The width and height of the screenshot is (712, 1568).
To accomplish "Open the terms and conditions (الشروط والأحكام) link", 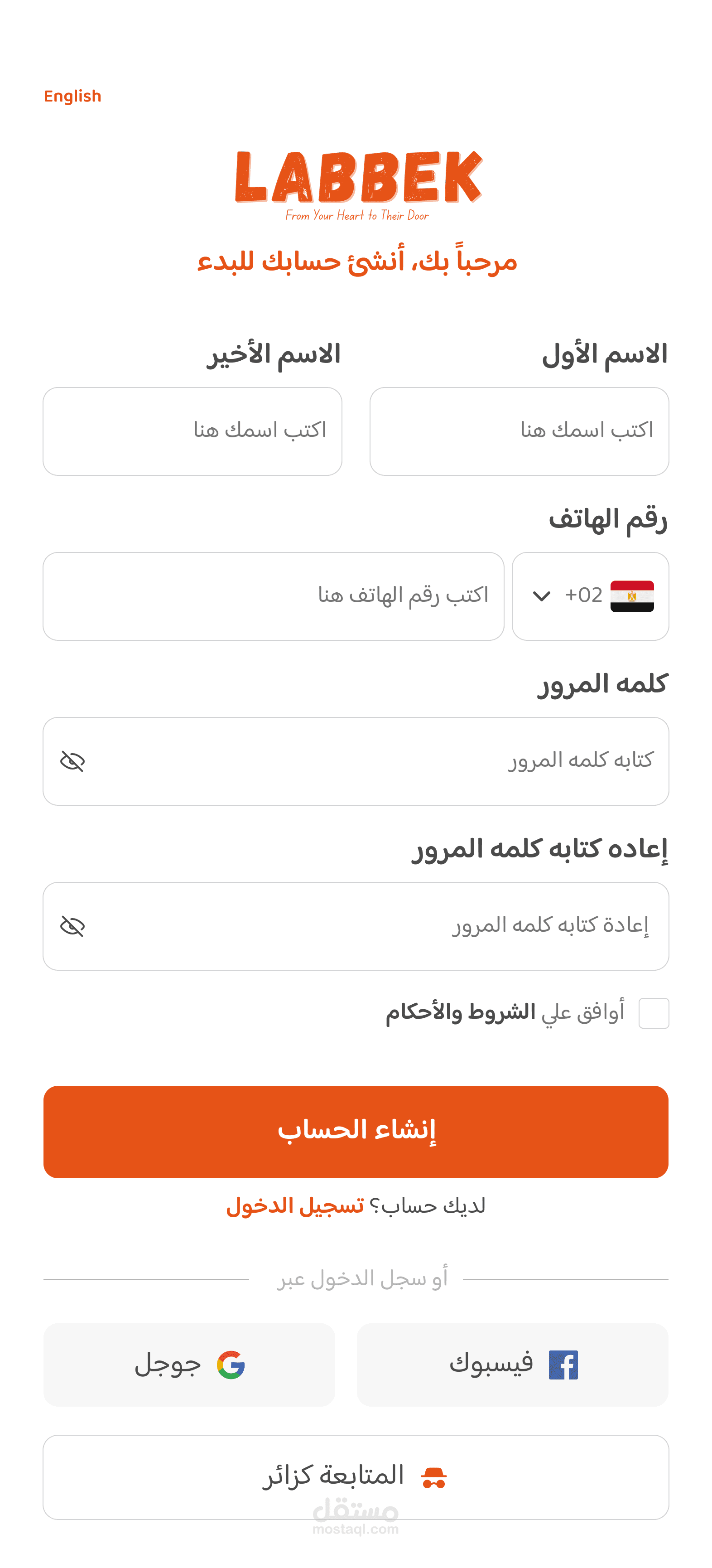I will [x=460, y=1011].
